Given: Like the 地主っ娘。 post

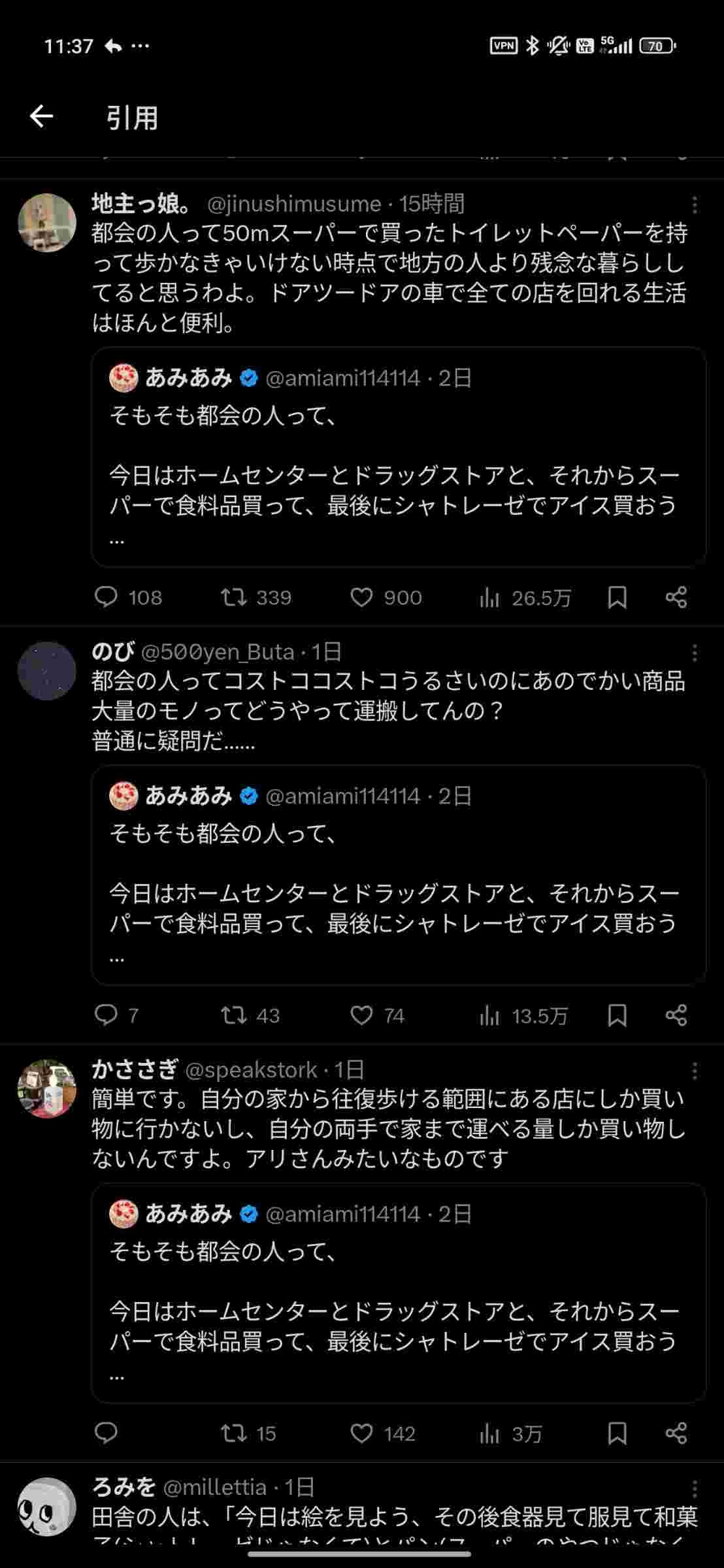Looking at the screenshot, I should (x=361, y=597).
